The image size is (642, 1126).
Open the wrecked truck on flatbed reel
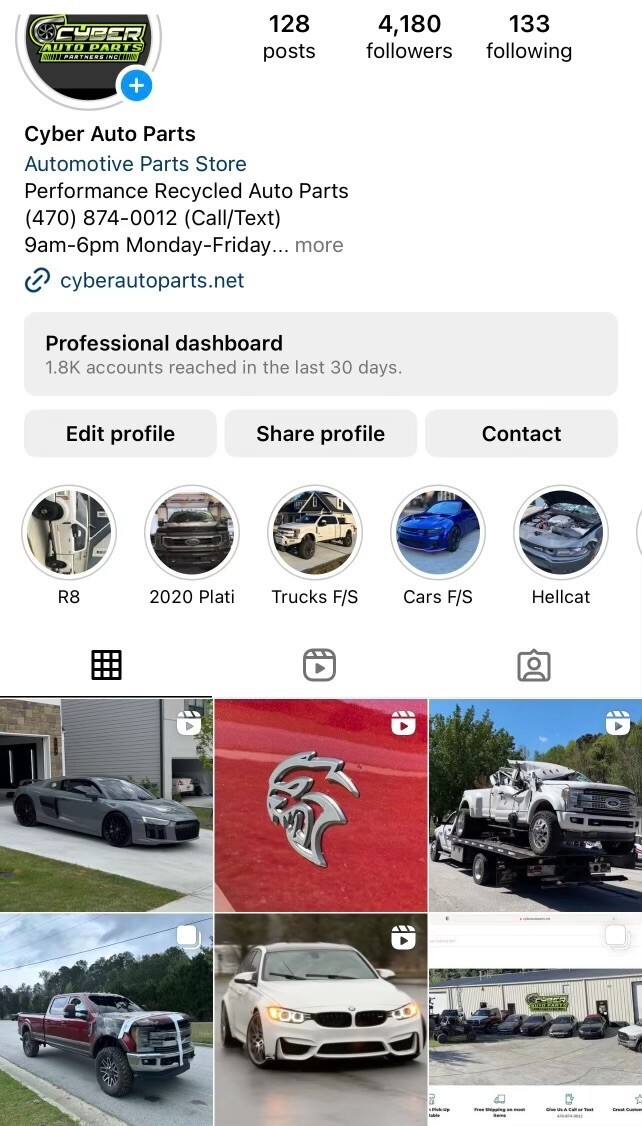535,805
